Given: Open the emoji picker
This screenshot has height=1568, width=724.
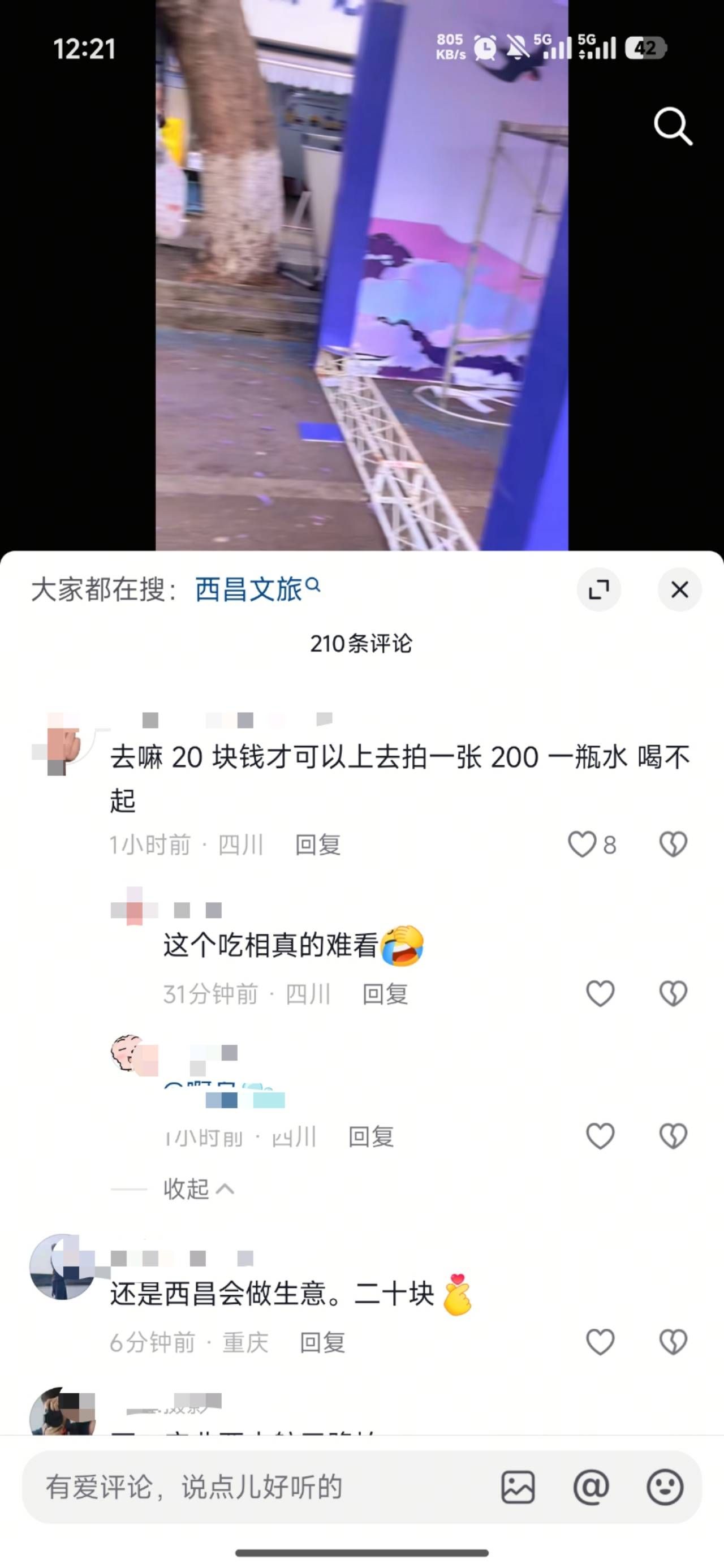Looking at the screenshot, I should pos(664,1487).
